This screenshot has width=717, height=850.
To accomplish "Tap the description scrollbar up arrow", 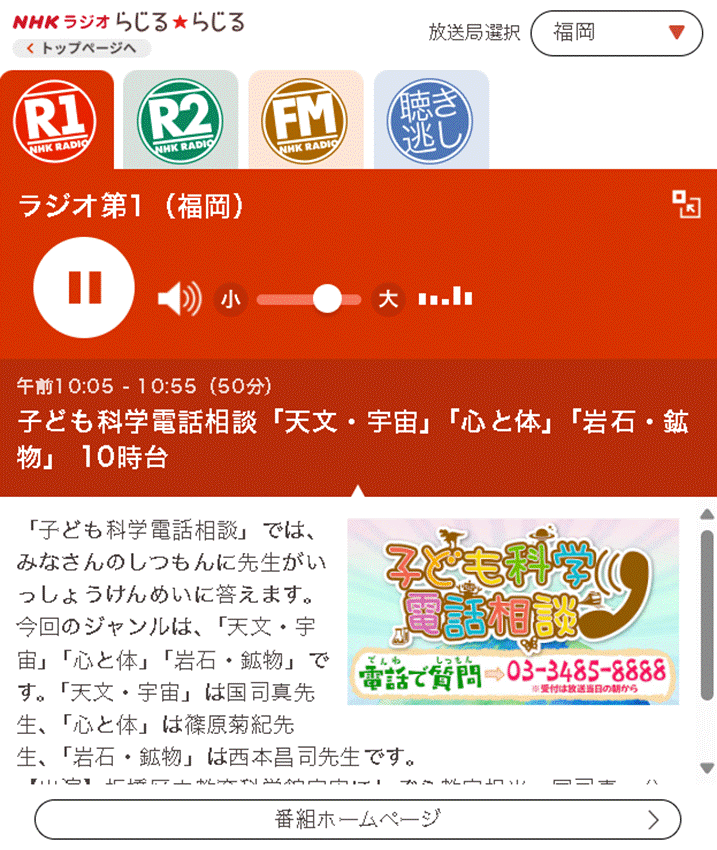I will (707, 513).
